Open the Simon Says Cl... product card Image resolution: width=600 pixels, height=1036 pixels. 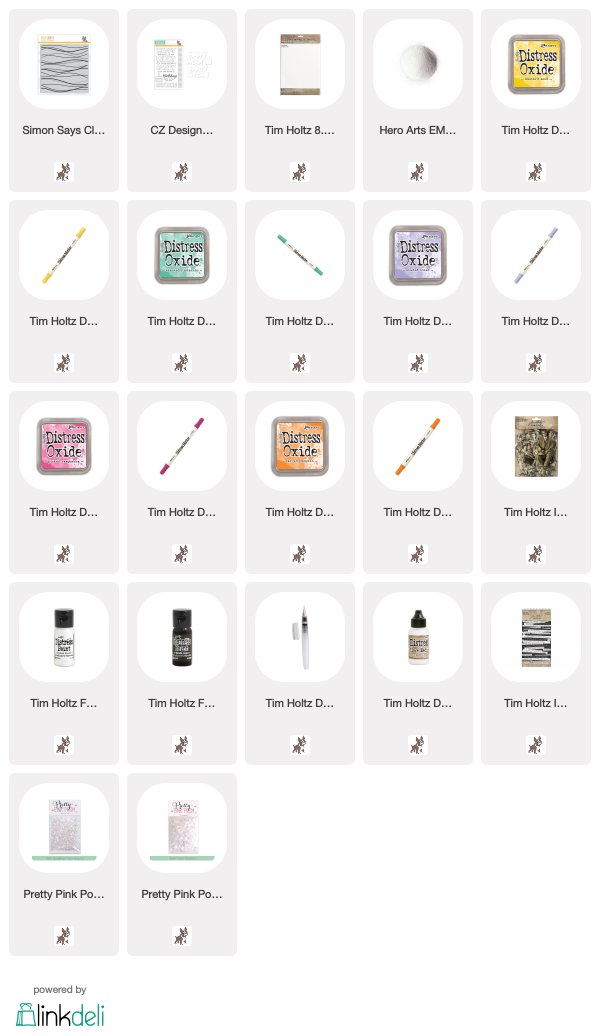[x=63, y=100]
